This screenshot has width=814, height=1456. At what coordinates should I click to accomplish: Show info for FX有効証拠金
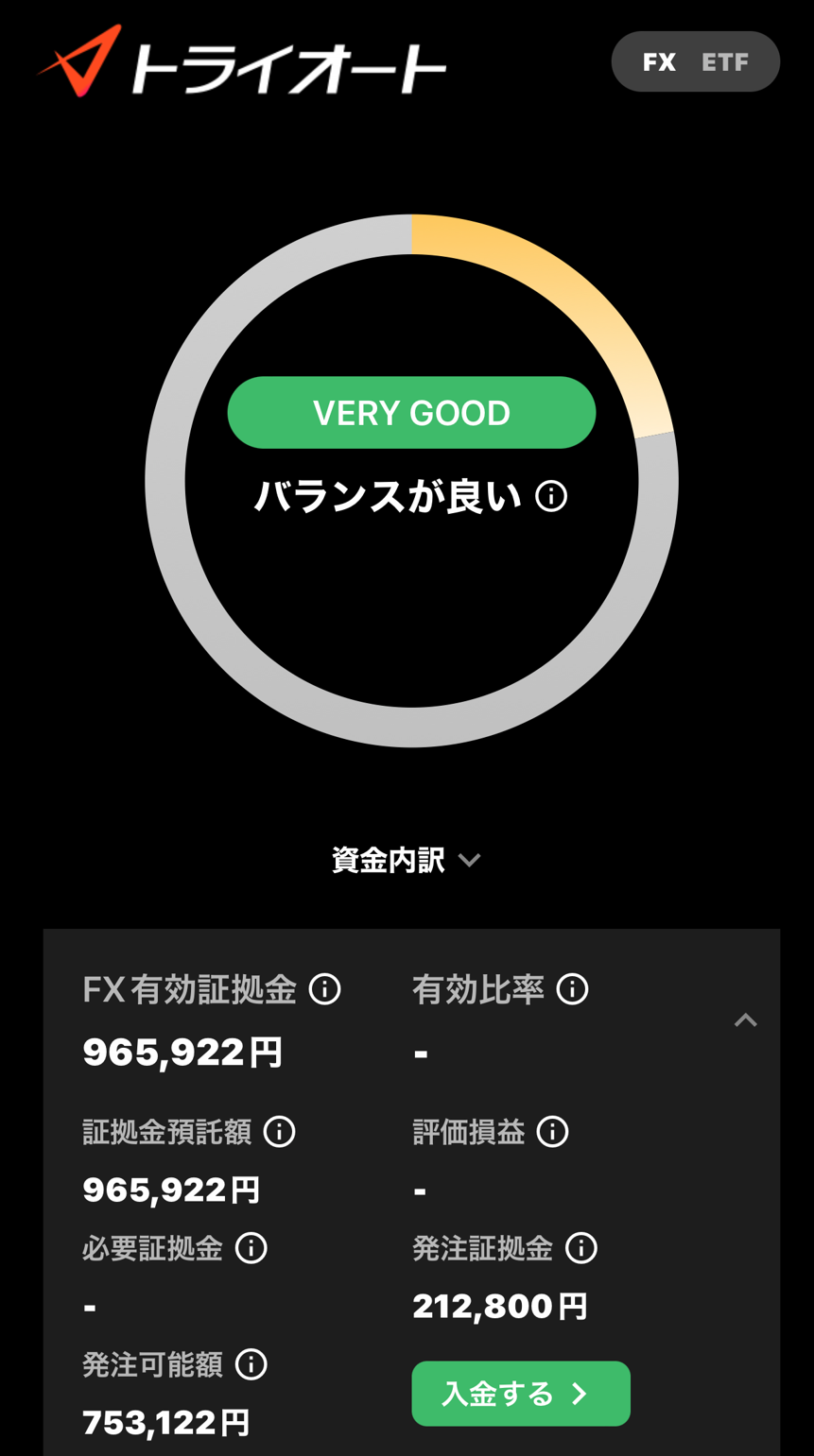click(325, 989)
